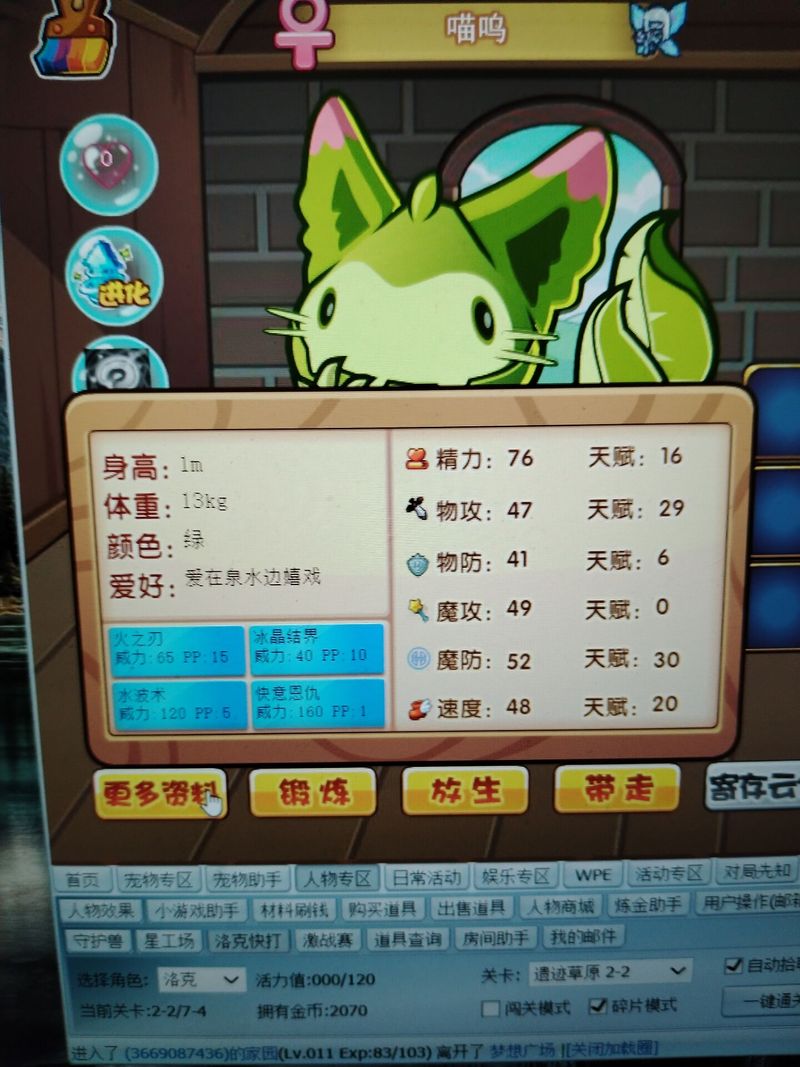Open the 娱乐专区 tab

click(514, 877)
